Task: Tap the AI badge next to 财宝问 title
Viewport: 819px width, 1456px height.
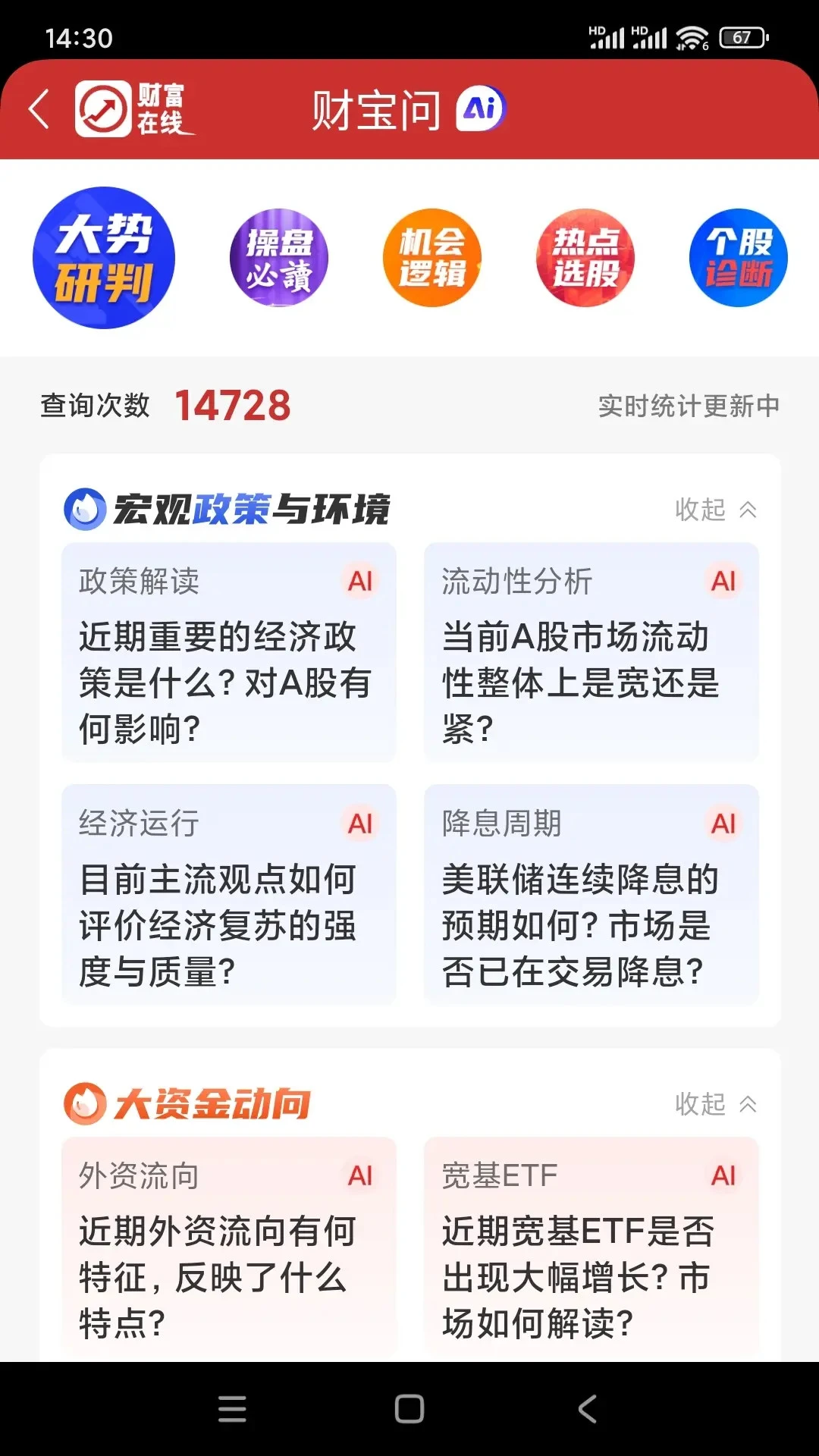Action: pyautogui.click(x=480, y=109)
